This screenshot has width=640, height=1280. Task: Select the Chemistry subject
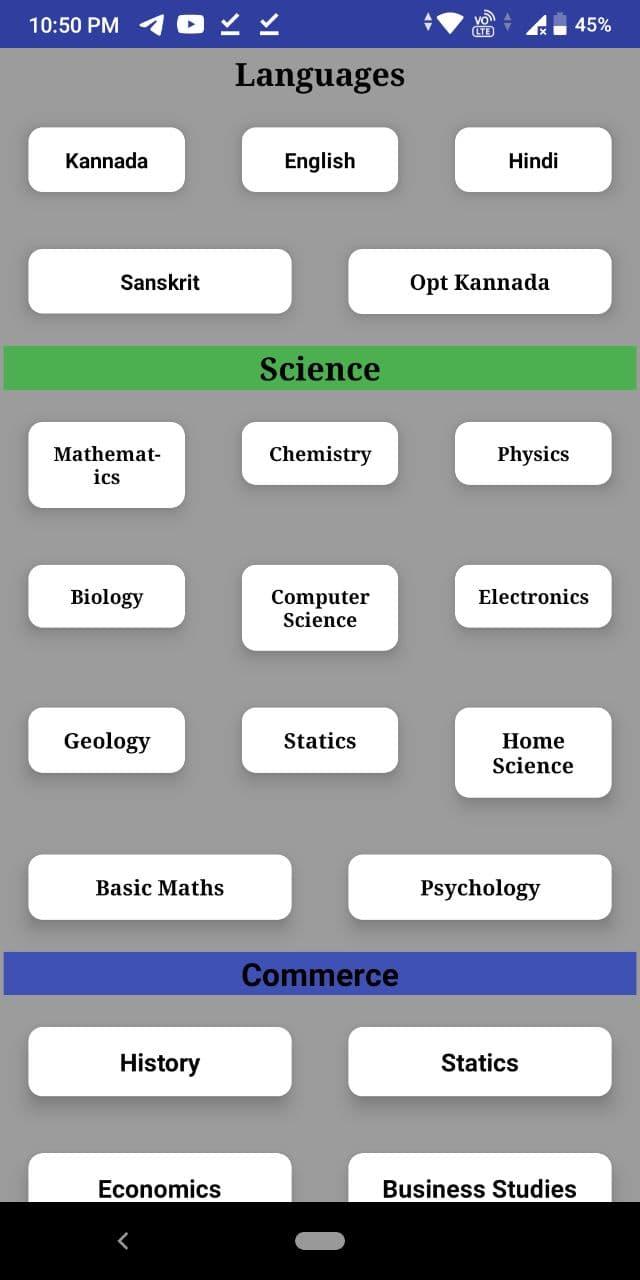(x=320, y=454)
